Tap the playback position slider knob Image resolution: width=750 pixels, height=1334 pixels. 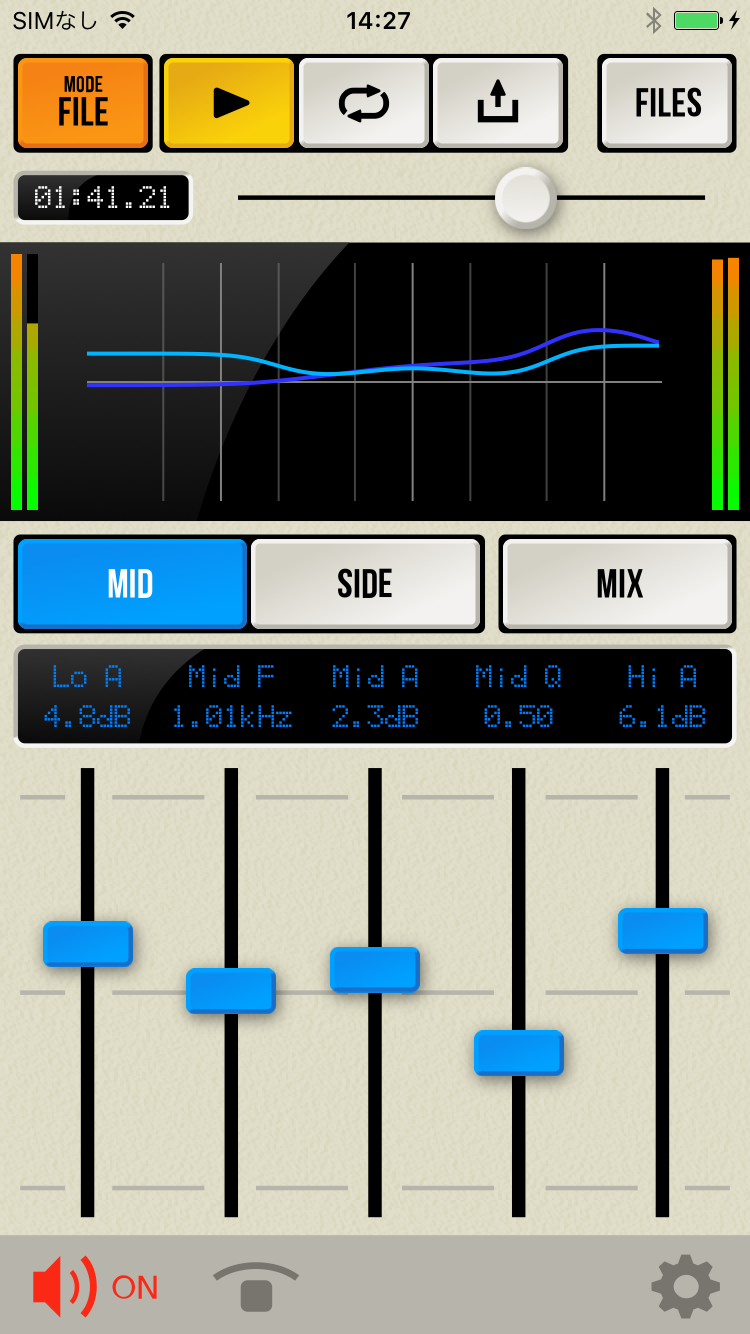525,197
